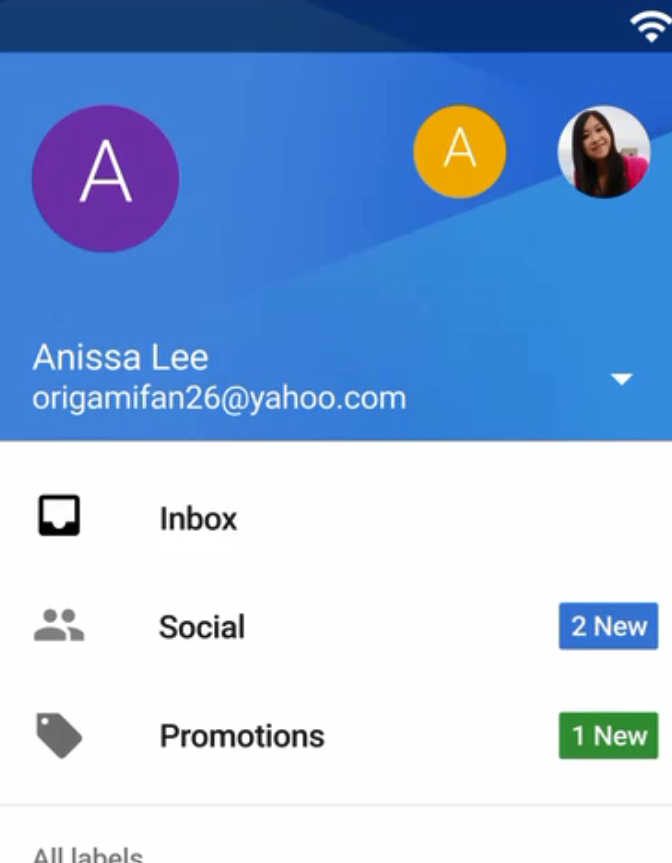Open the Promotions category

click(242, 736)
